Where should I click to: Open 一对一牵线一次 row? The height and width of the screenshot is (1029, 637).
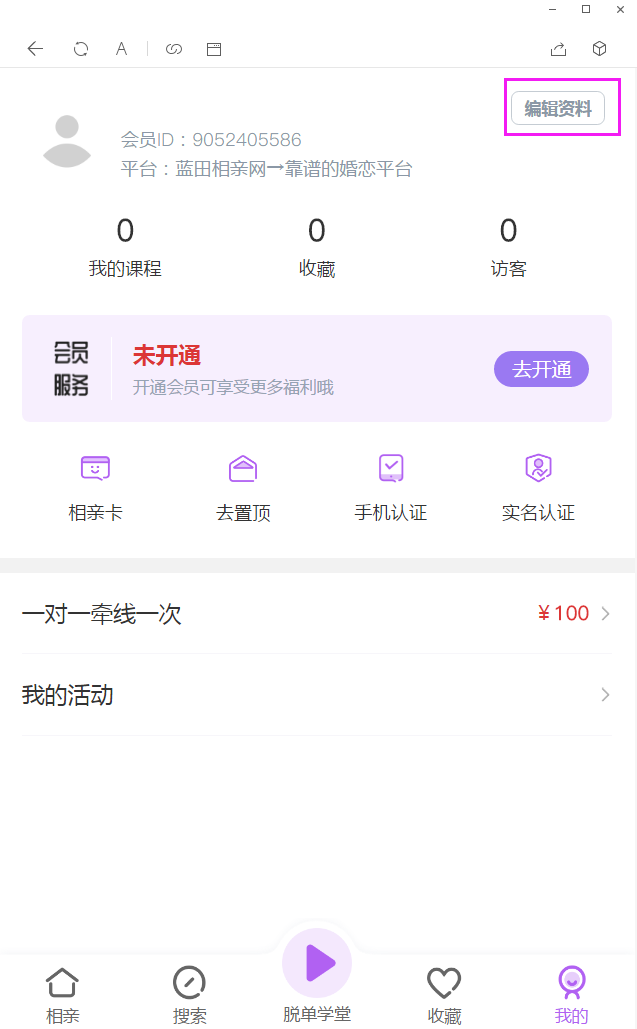tap(317, 614)
